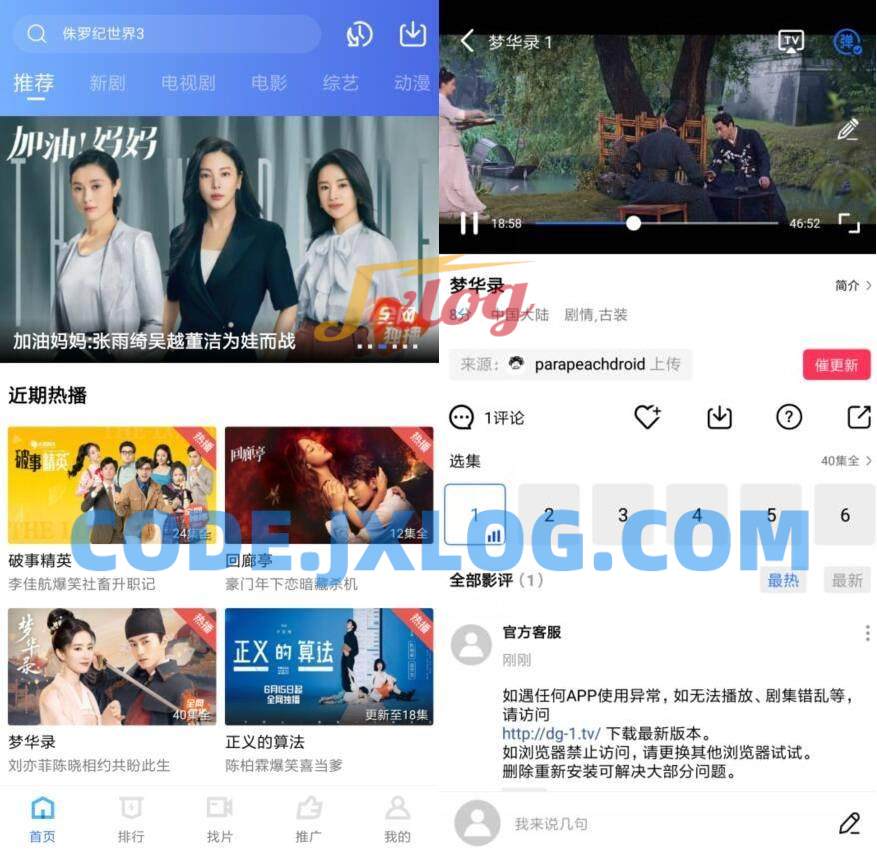This screenshot has width=877, height=859.
Task: Tap the 催更新 button
Action: (836, 365)
